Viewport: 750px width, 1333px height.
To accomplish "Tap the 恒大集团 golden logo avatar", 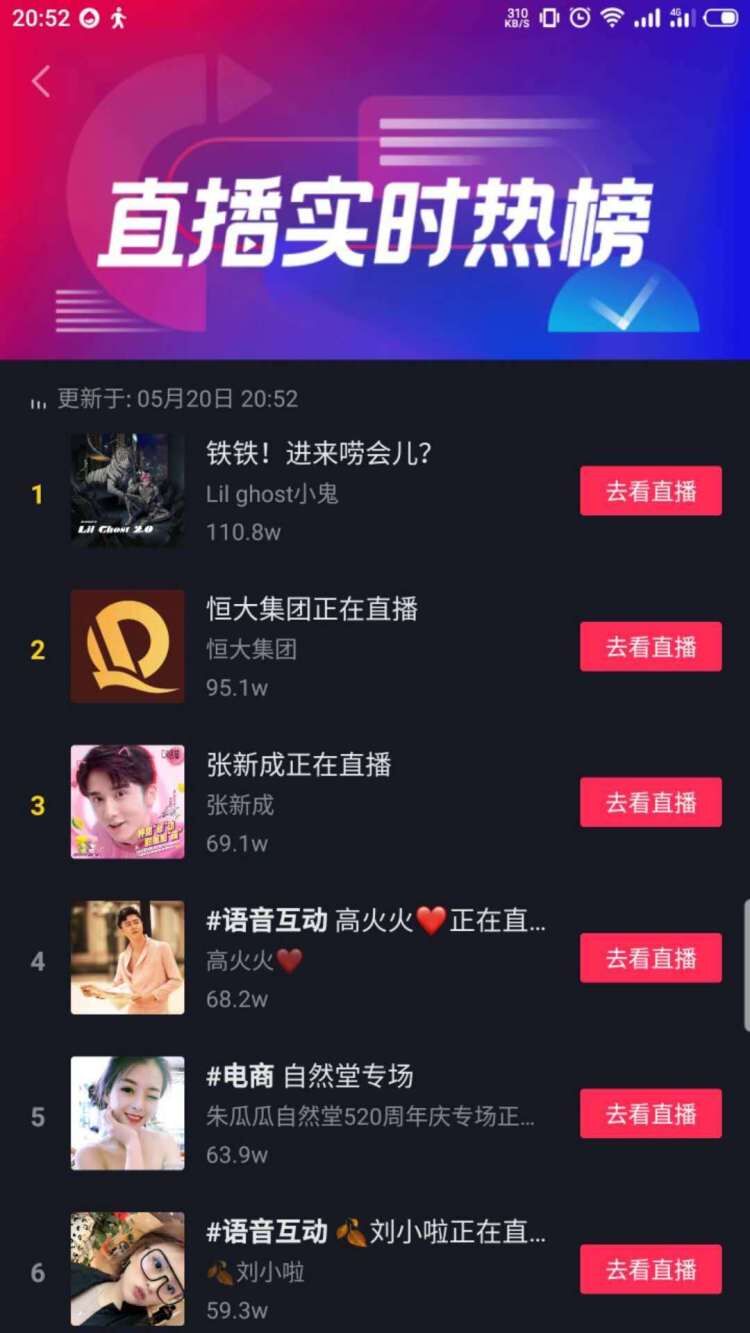I will point(127,646).
